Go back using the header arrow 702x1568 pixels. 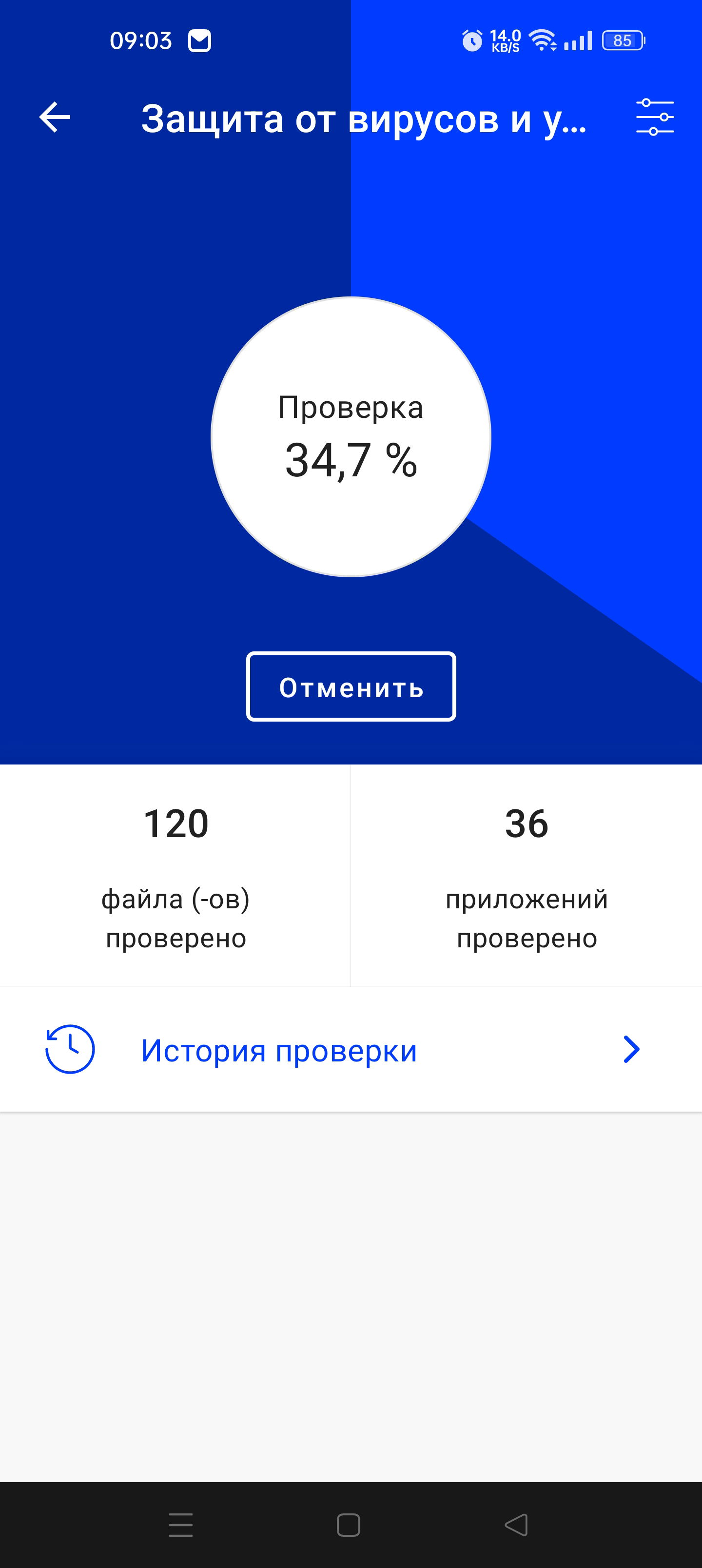click(55, 117)
